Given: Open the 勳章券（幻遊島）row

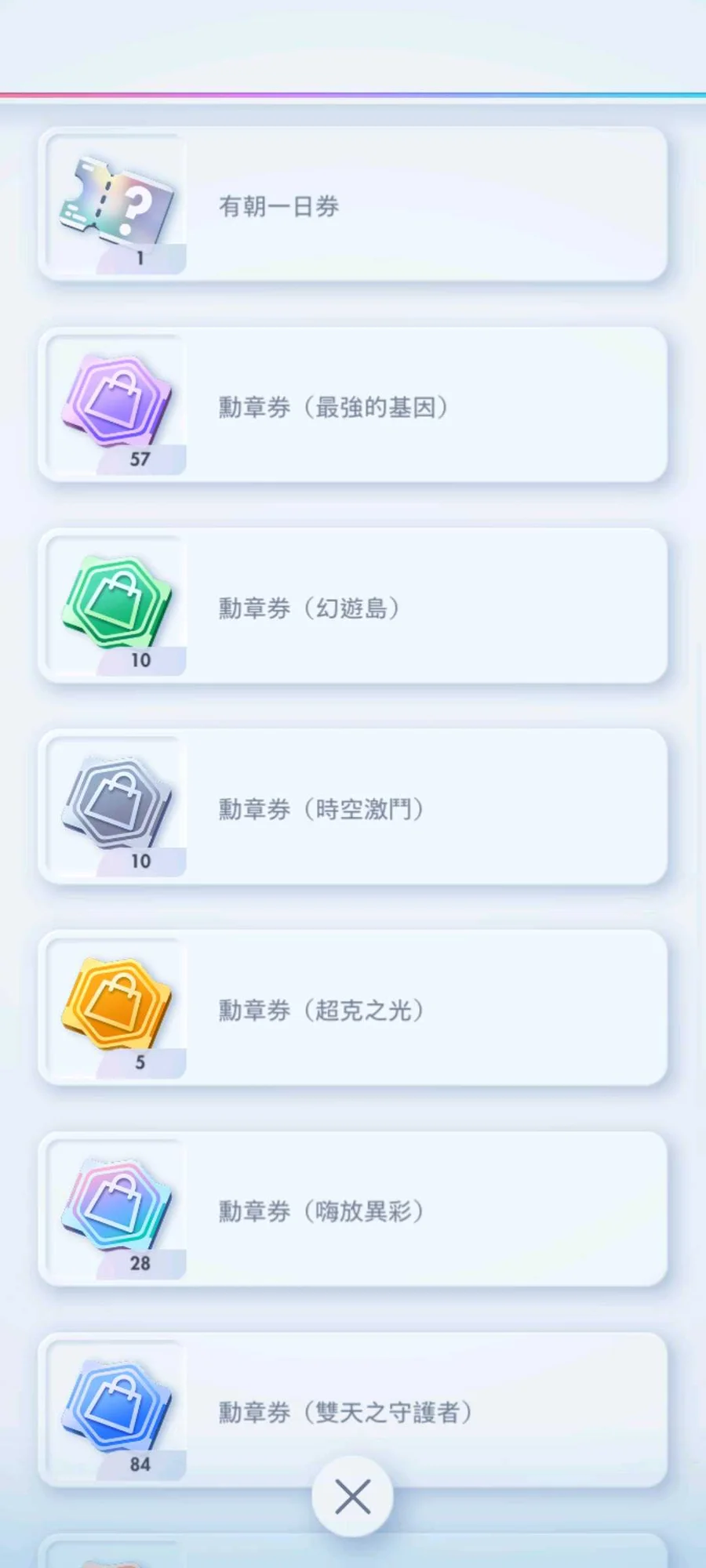Looking at the screenshot, I should (x=353, y=607).
